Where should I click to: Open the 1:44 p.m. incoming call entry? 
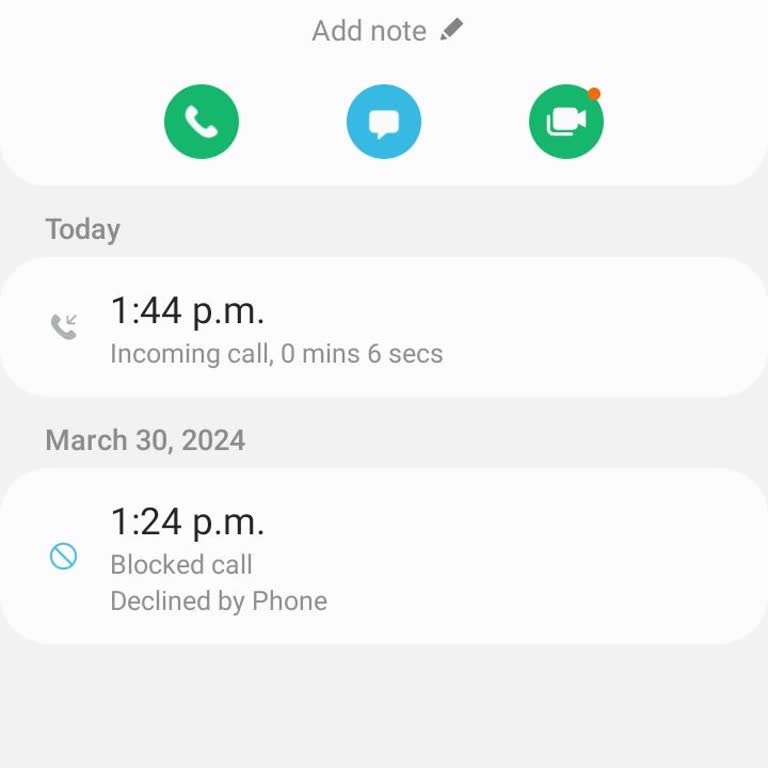tap(384, 327)
